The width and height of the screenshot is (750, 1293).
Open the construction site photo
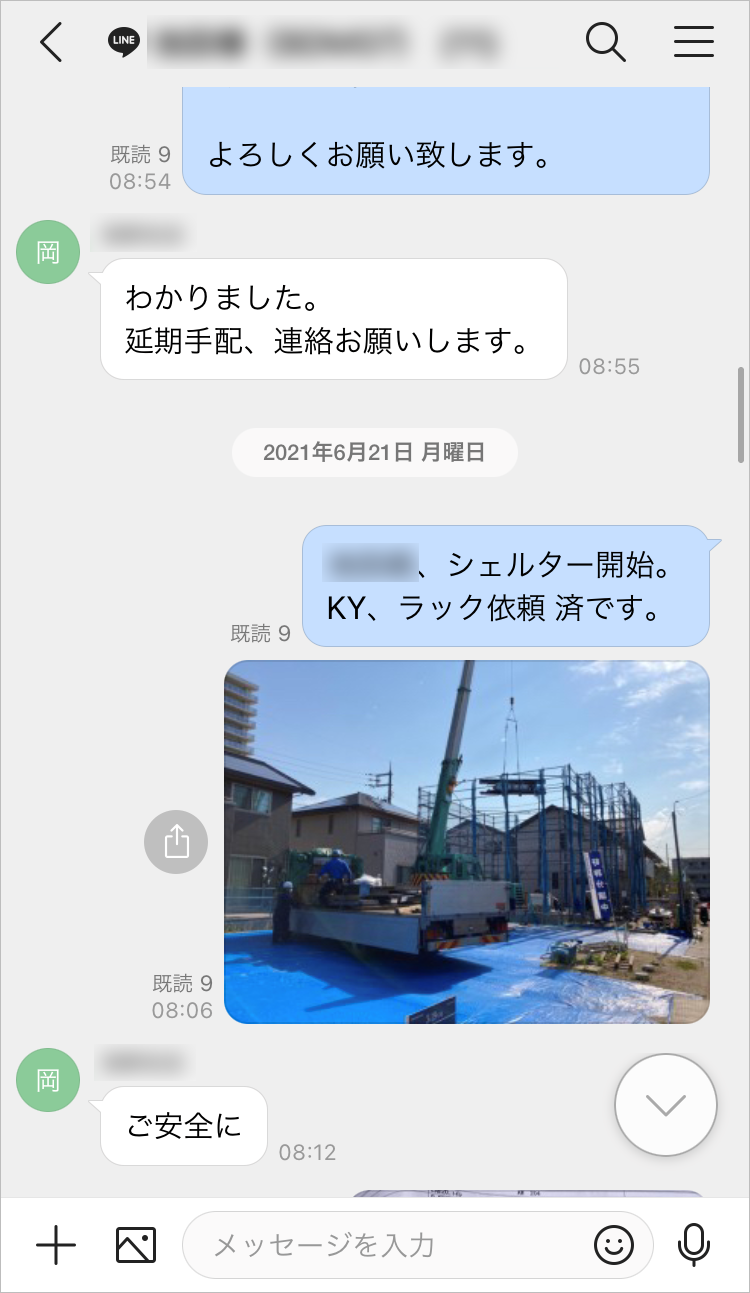coord(466,842)
